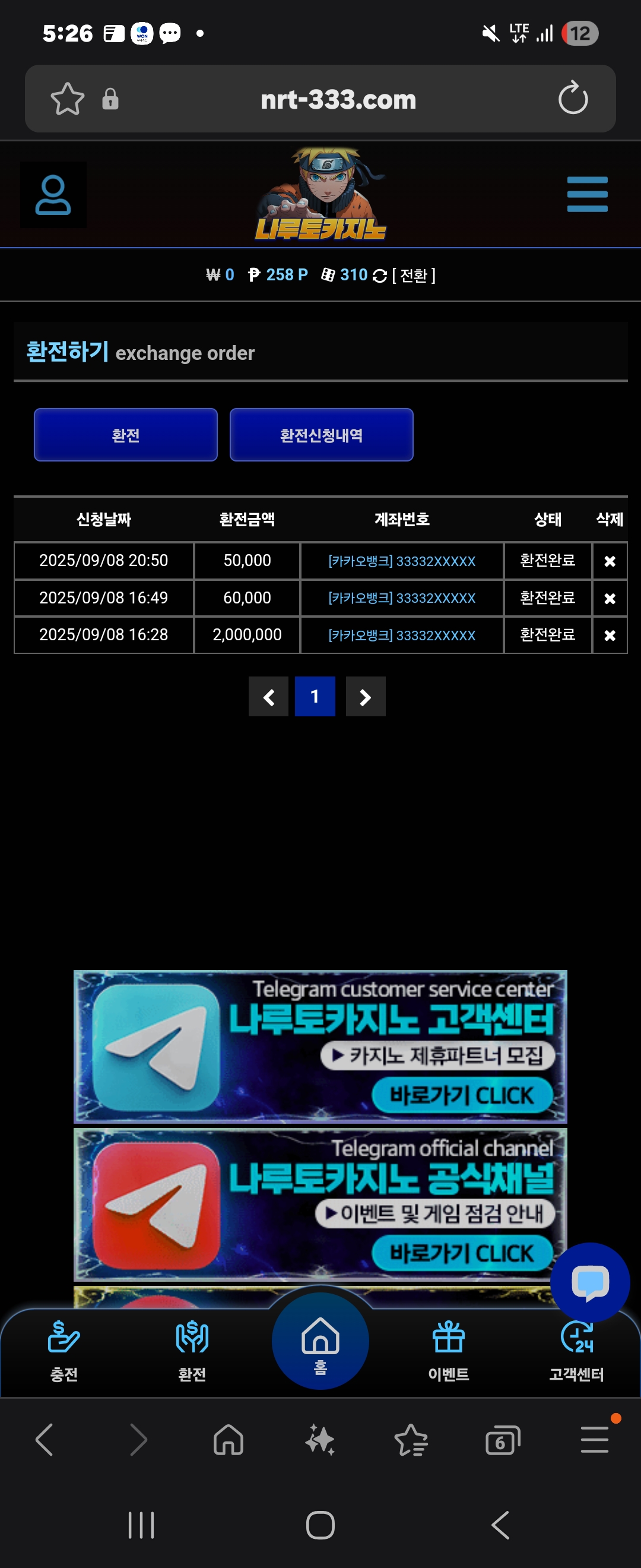The image size is (641, 1568).
Task: Open the floating chat bubble
Action: (589, 1281)
